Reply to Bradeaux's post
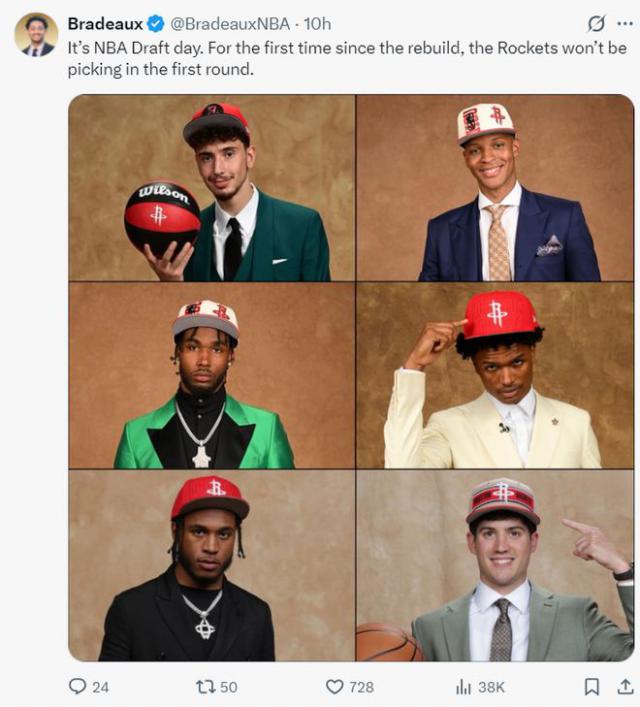The width and height of the screenshot is (640, 707). tap(77, 686)
